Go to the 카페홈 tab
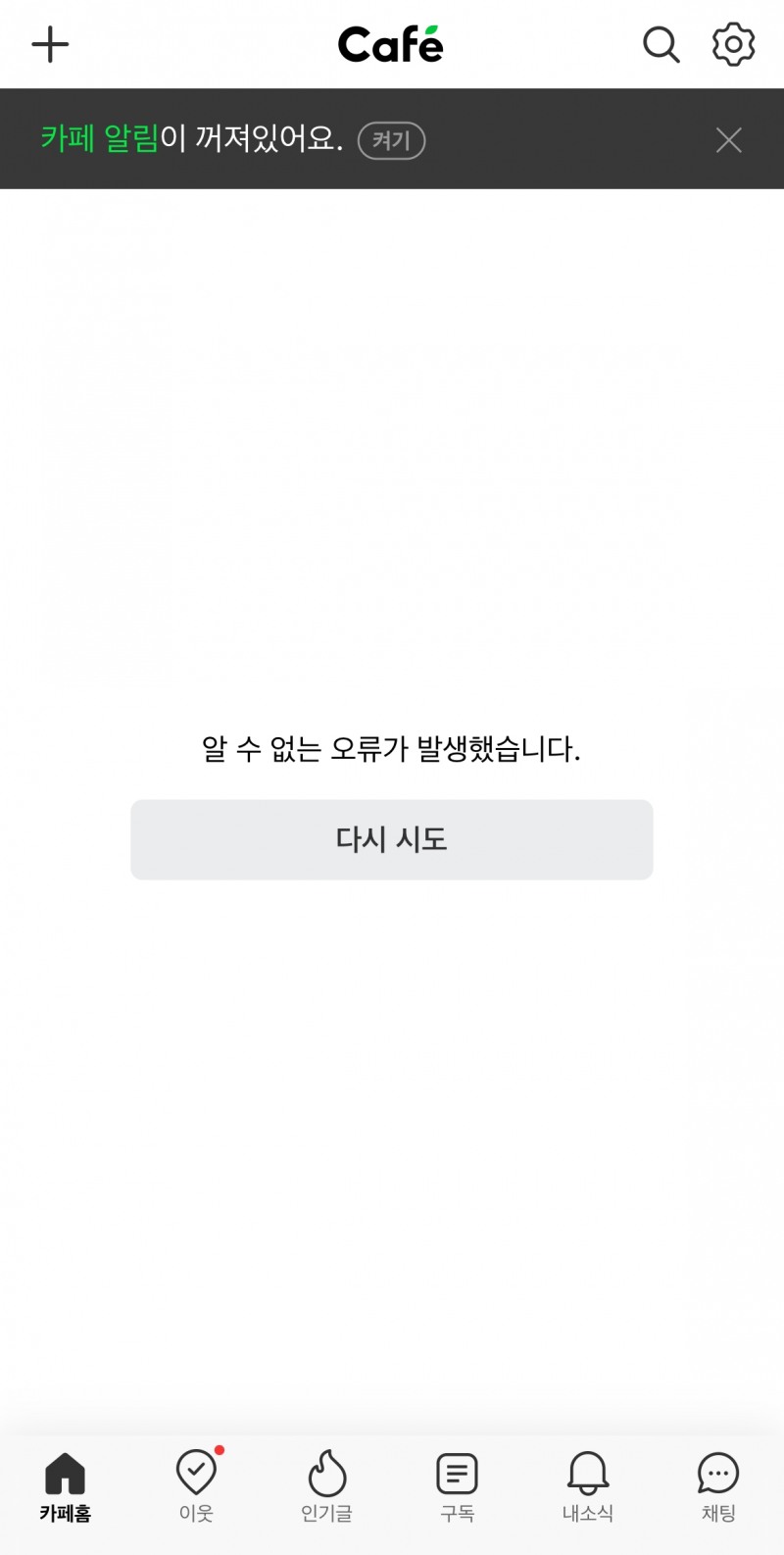784x1555 pixels. point(65,1486)
